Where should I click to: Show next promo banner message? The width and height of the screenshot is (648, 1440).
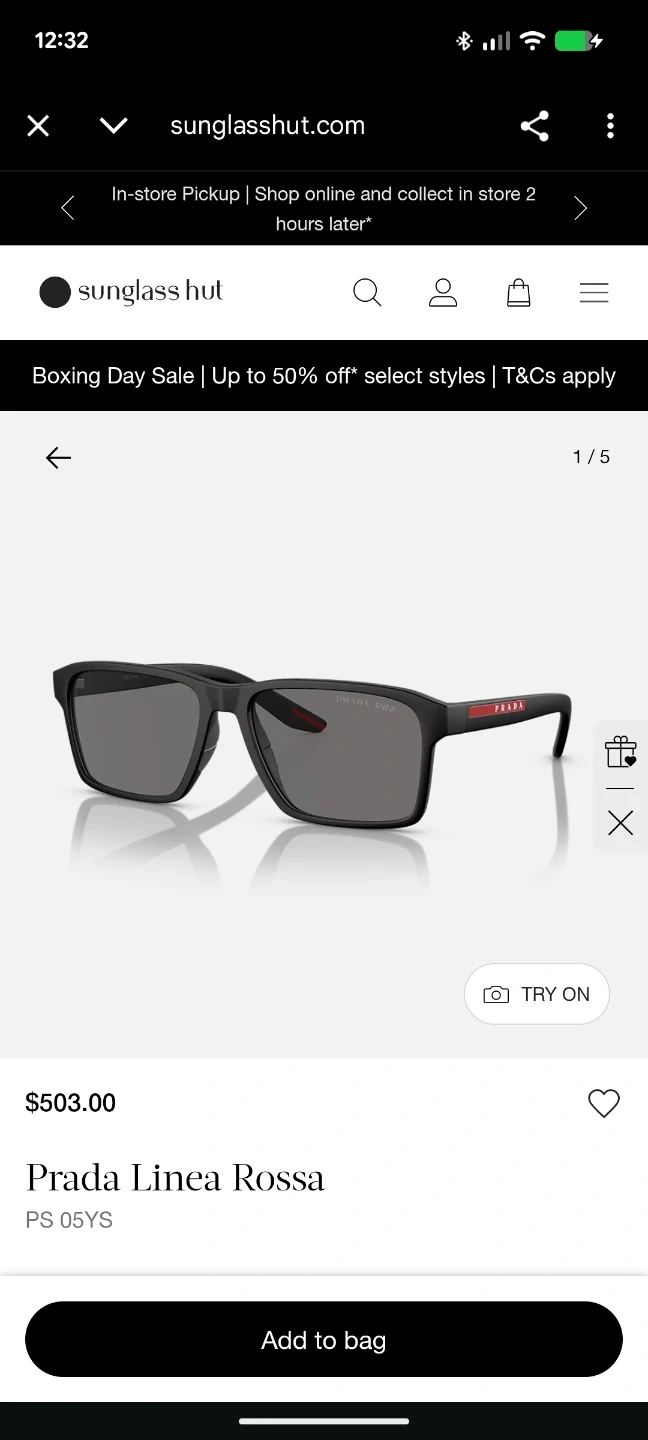point(580,208)
